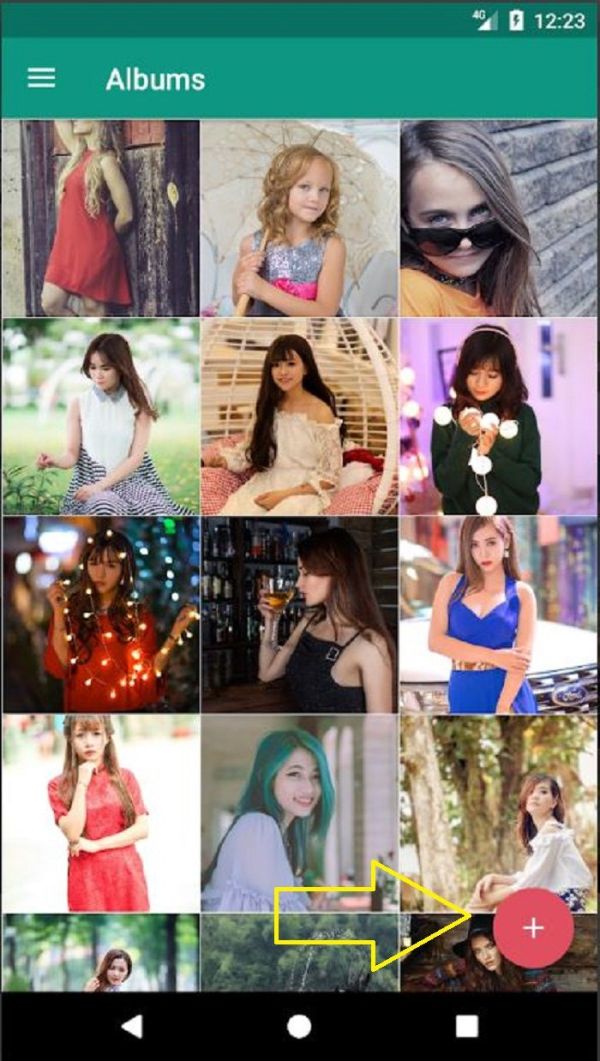The width and height of the screenshot is (600, 1061).
Task: Open the hamburger drawer menu
Action: [x=41, y=79]
